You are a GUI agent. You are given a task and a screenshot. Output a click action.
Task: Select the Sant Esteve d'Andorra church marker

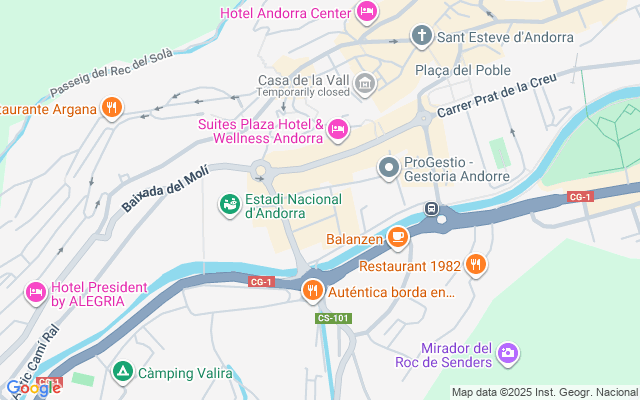pos(422,36)
